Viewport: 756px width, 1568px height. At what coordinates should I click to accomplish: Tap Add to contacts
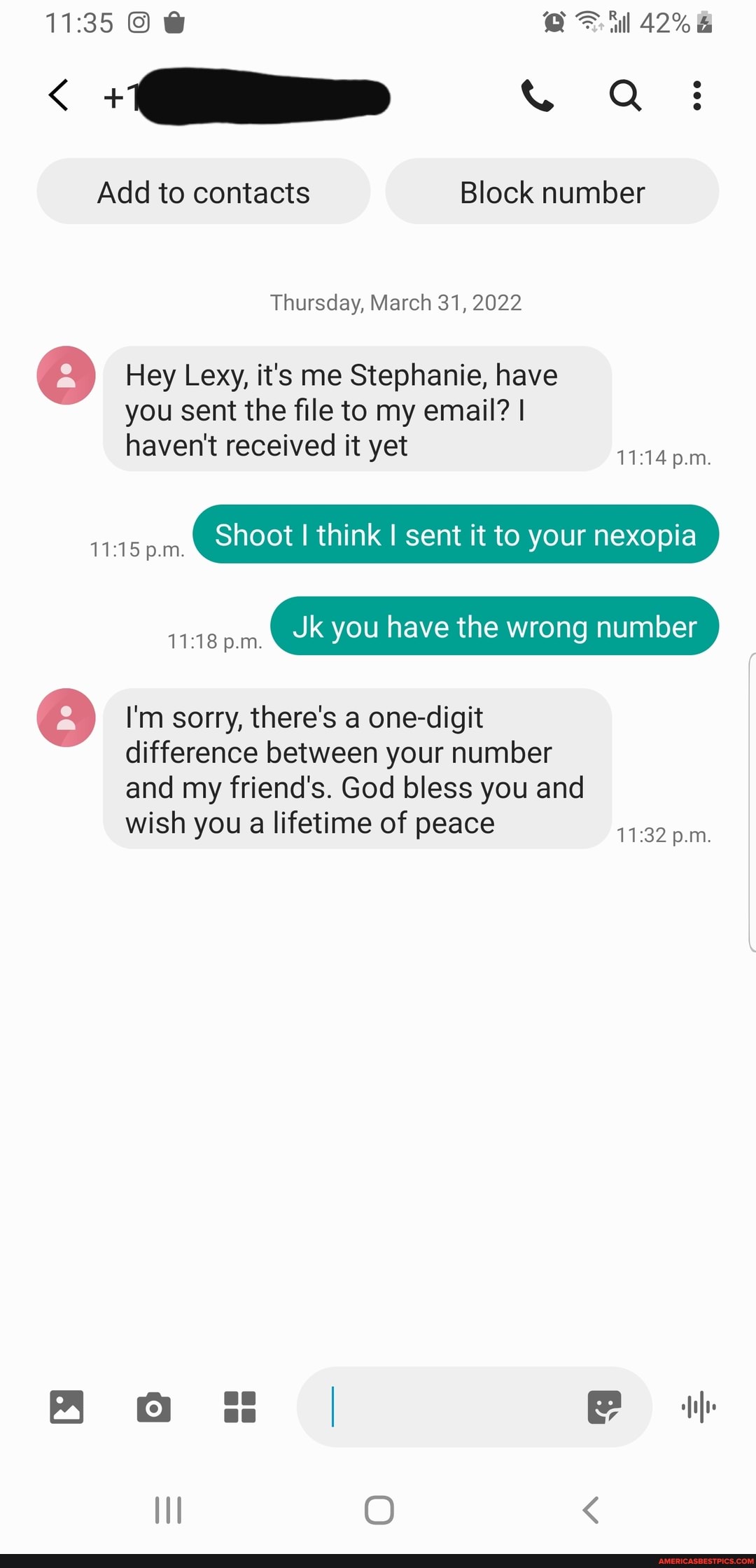click(203, 192)
